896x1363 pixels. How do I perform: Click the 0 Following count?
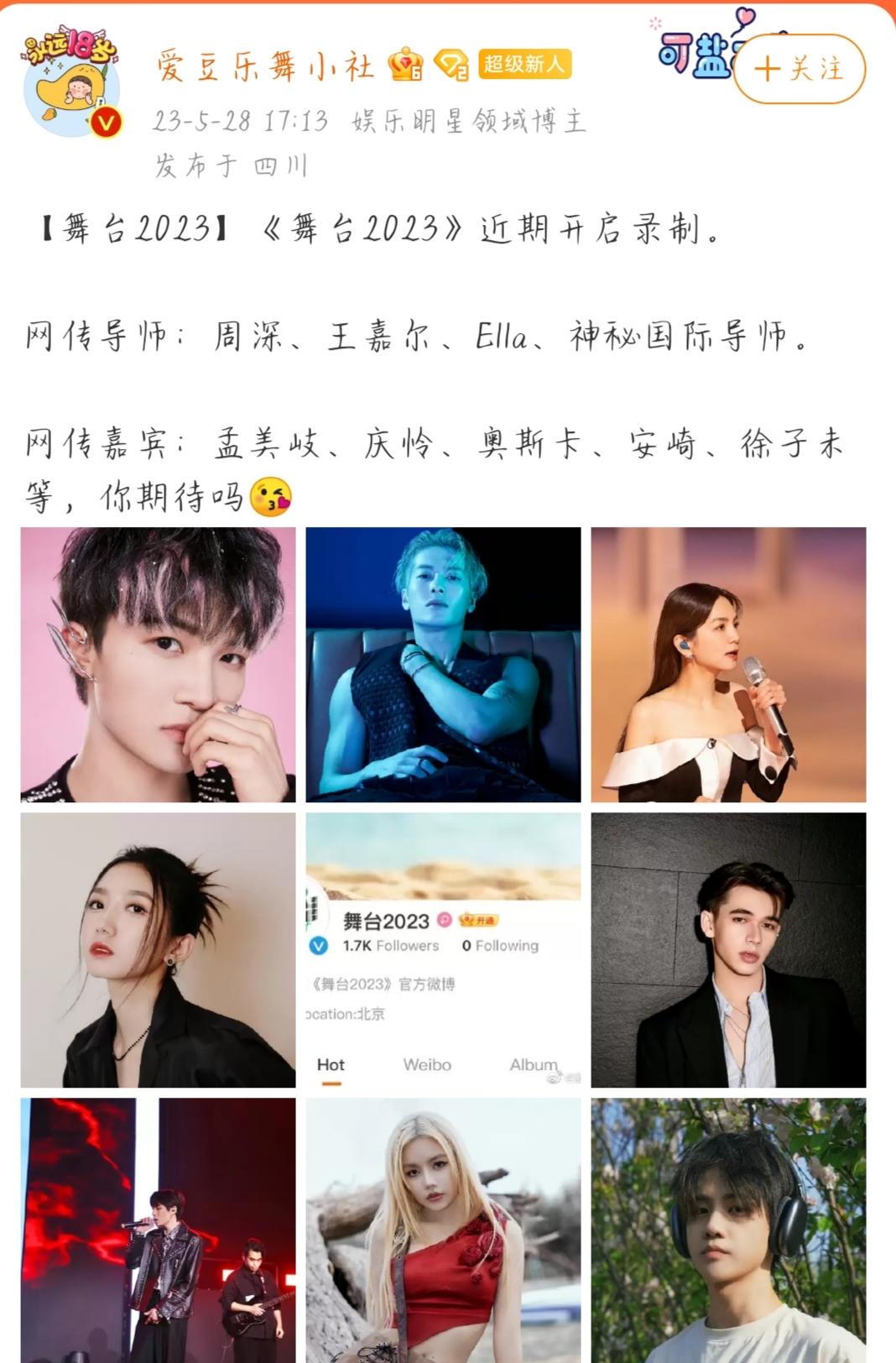click(503, 945)
